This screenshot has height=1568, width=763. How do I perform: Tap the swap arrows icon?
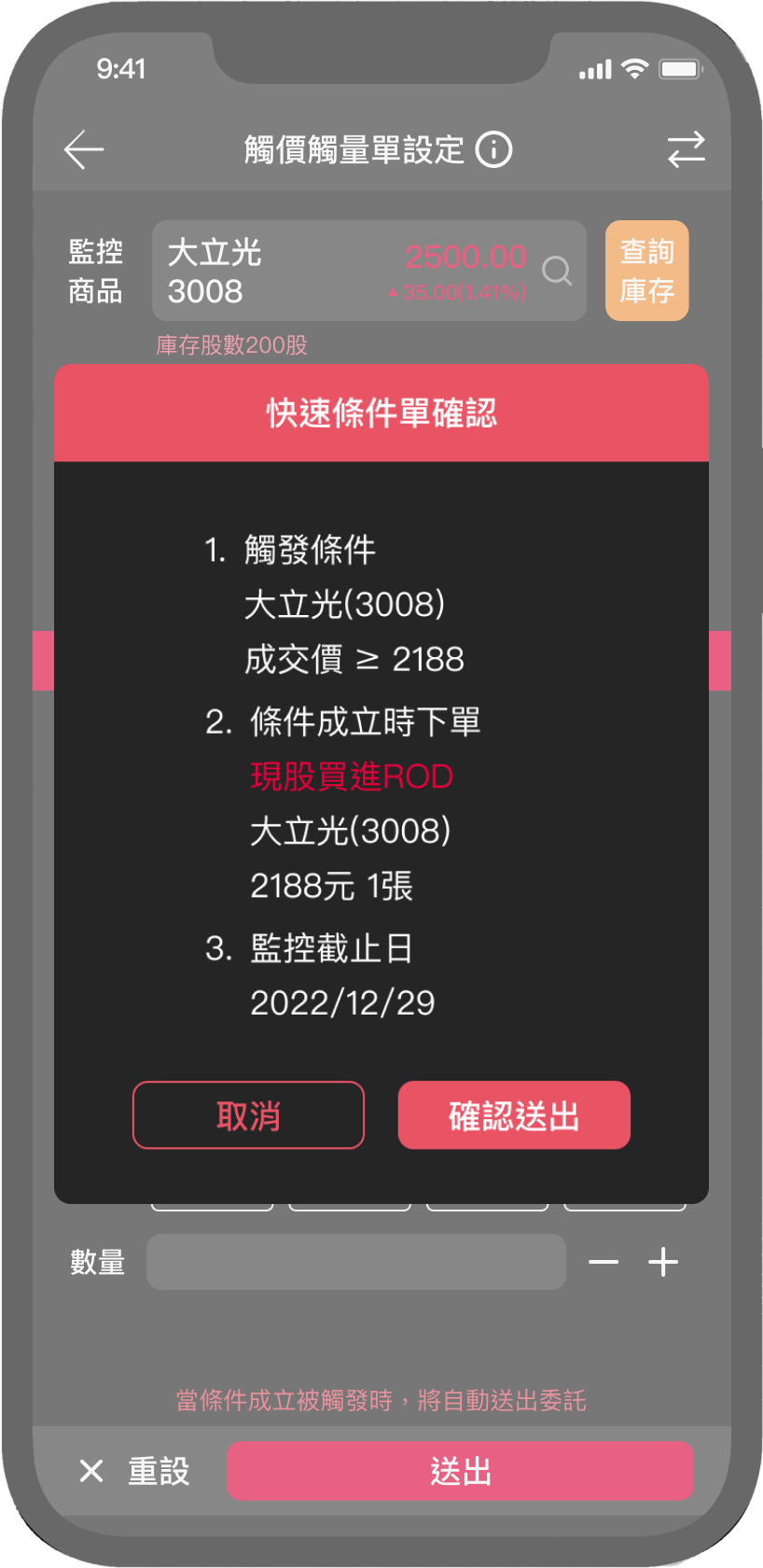click(x=686, y=149)
